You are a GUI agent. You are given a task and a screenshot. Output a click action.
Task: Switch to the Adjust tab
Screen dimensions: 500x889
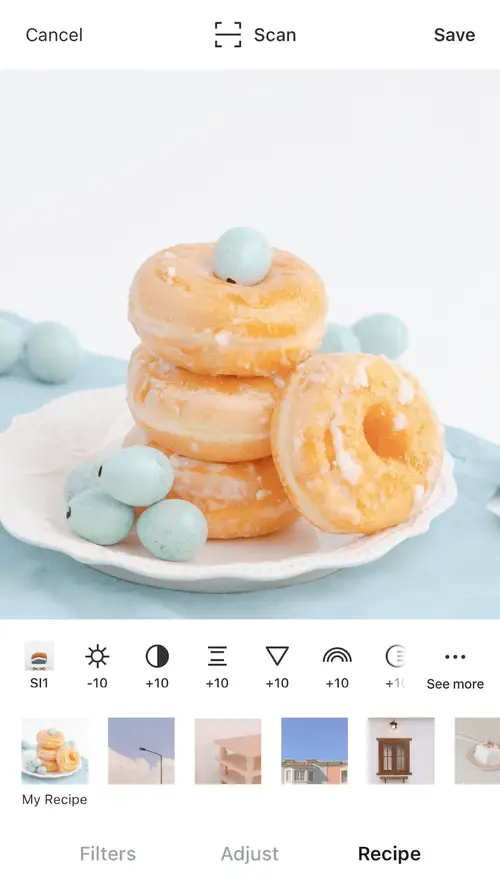[250, 854]
